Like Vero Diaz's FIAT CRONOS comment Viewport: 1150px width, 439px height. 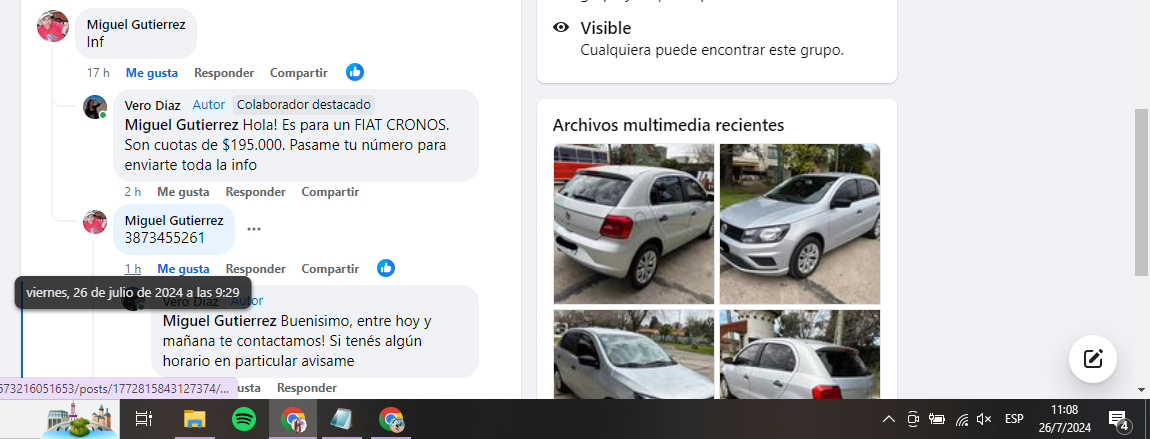click(183, 191)
